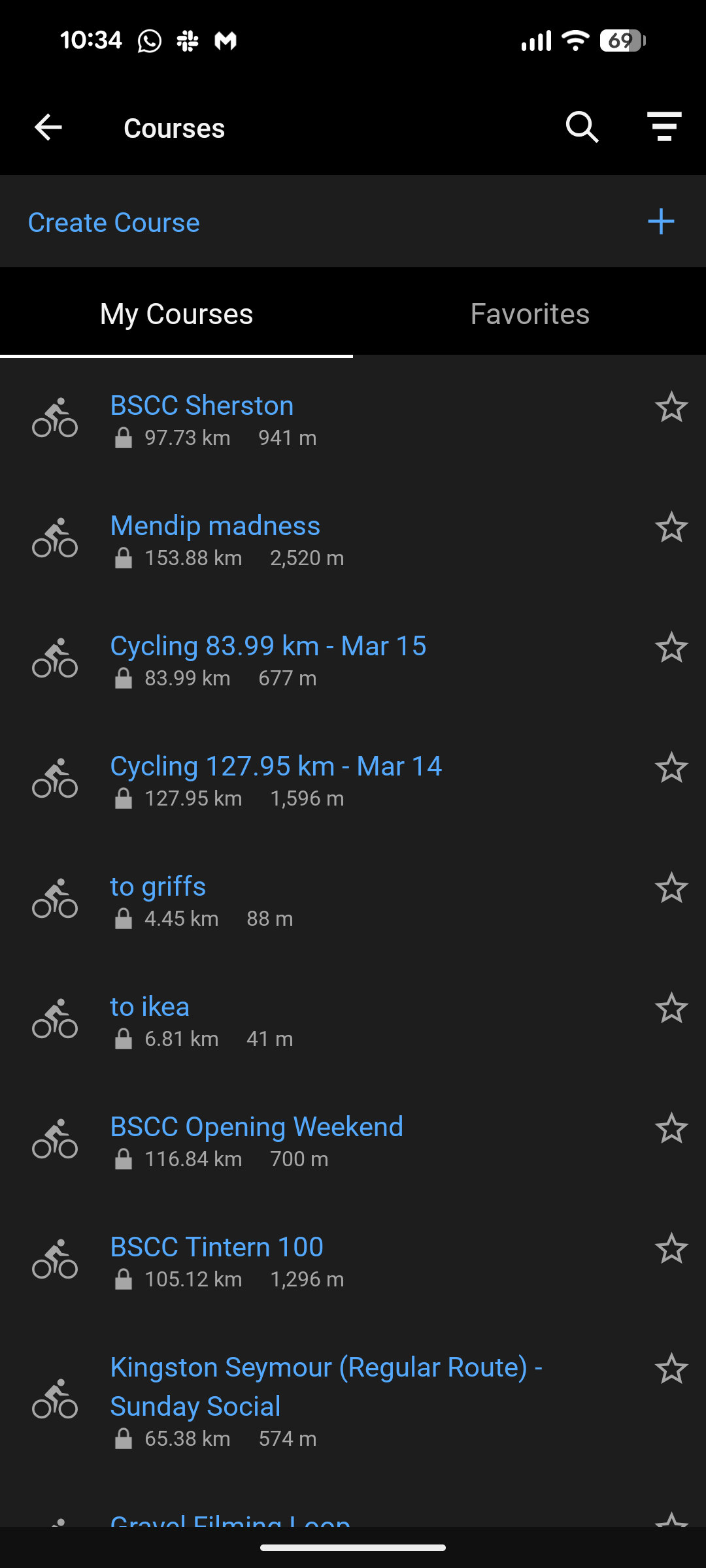
Task: Select the cycling icon beside BSCC Sherston
Action: pyautogui.click(x=55, y=418)
